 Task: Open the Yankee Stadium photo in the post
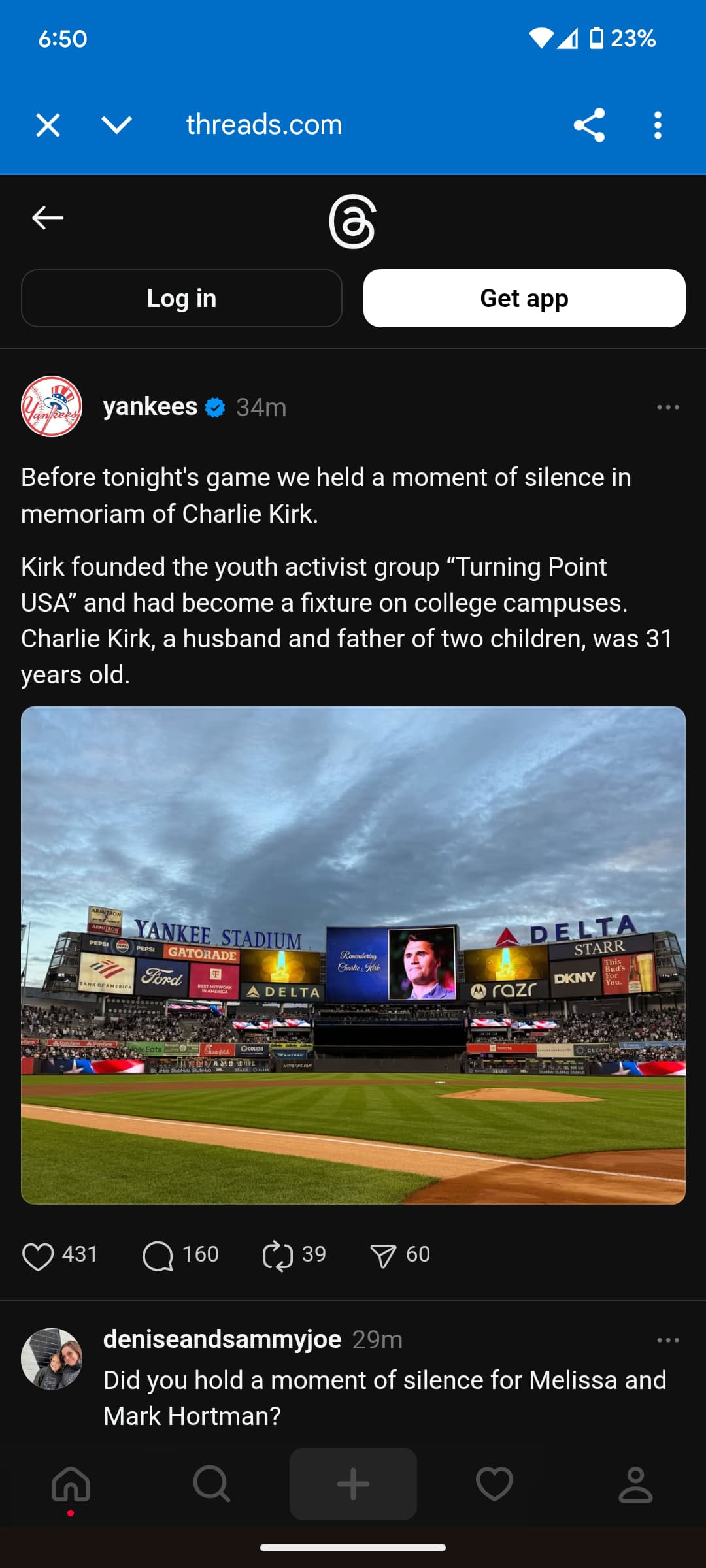(353, 955)
